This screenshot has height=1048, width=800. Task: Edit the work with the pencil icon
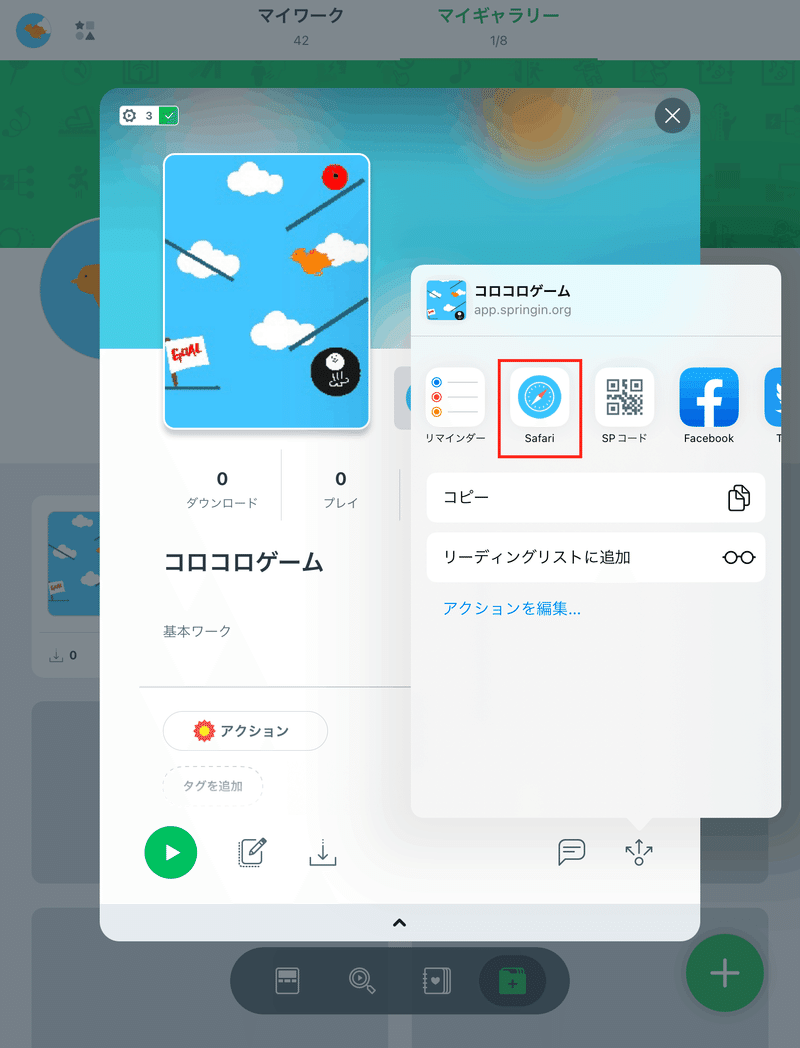[253, 852]
